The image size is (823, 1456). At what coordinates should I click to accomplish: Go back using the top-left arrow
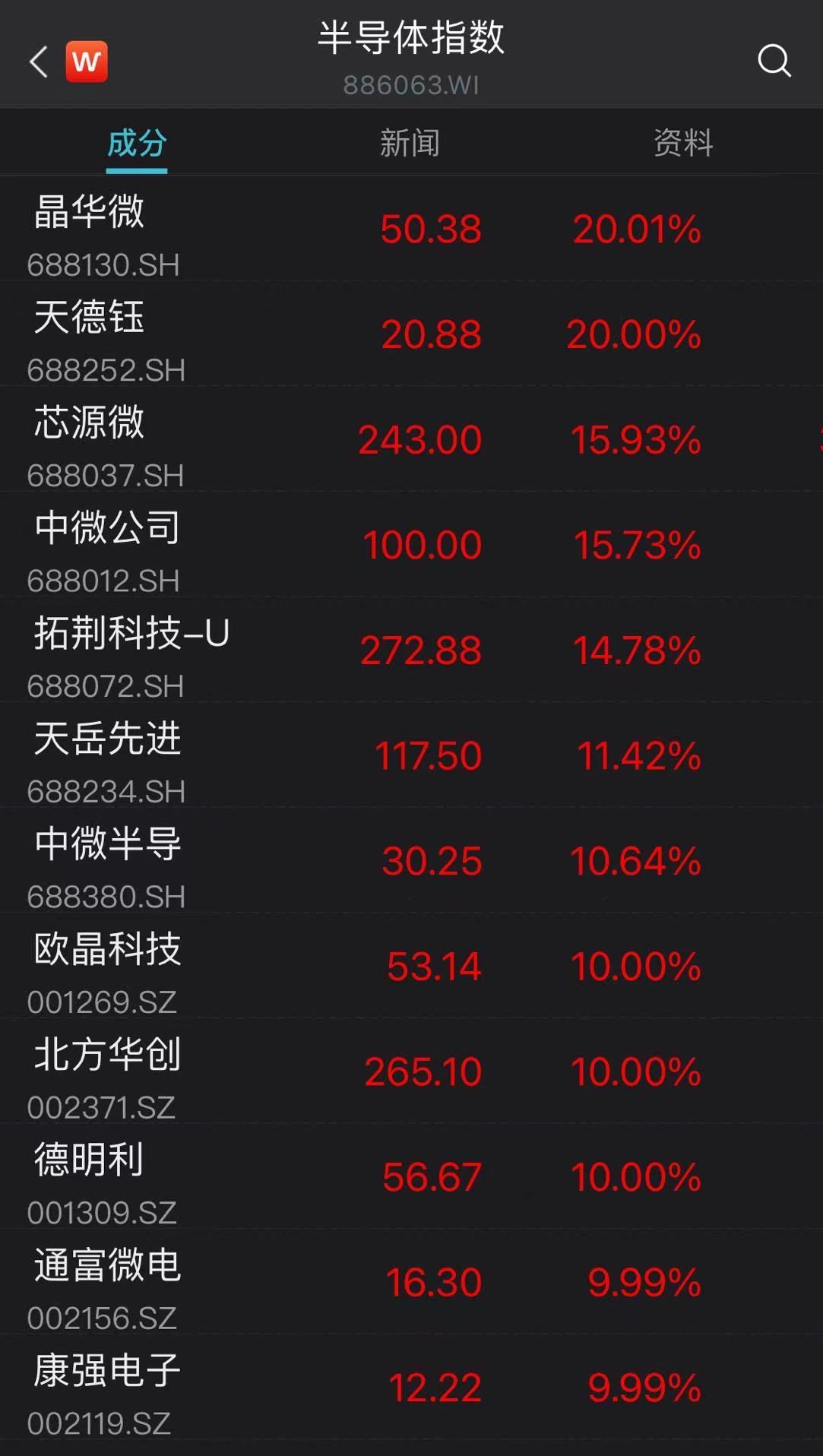[38, 62]
